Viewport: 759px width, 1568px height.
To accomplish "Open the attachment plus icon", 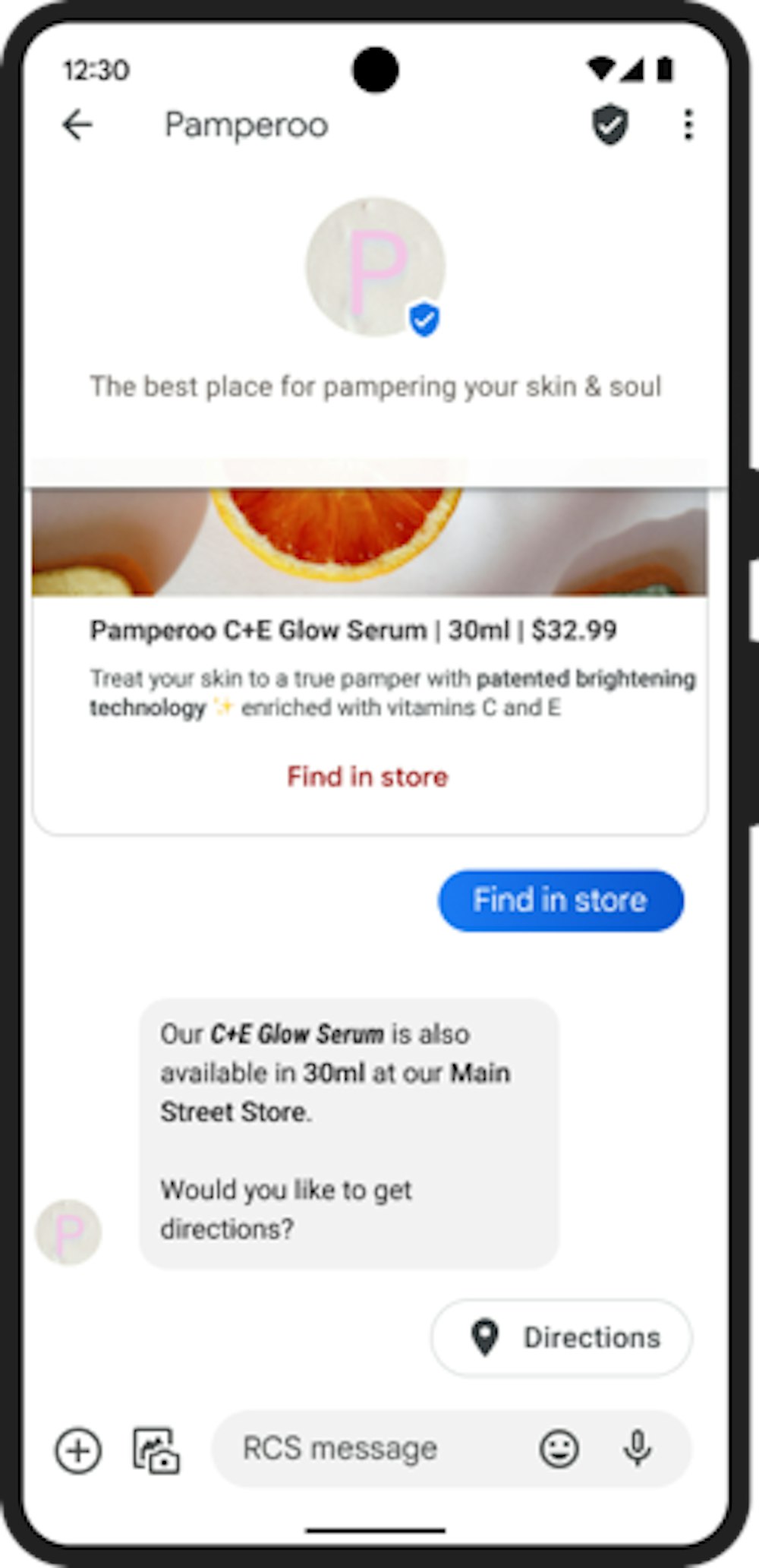I will 77,1448.
